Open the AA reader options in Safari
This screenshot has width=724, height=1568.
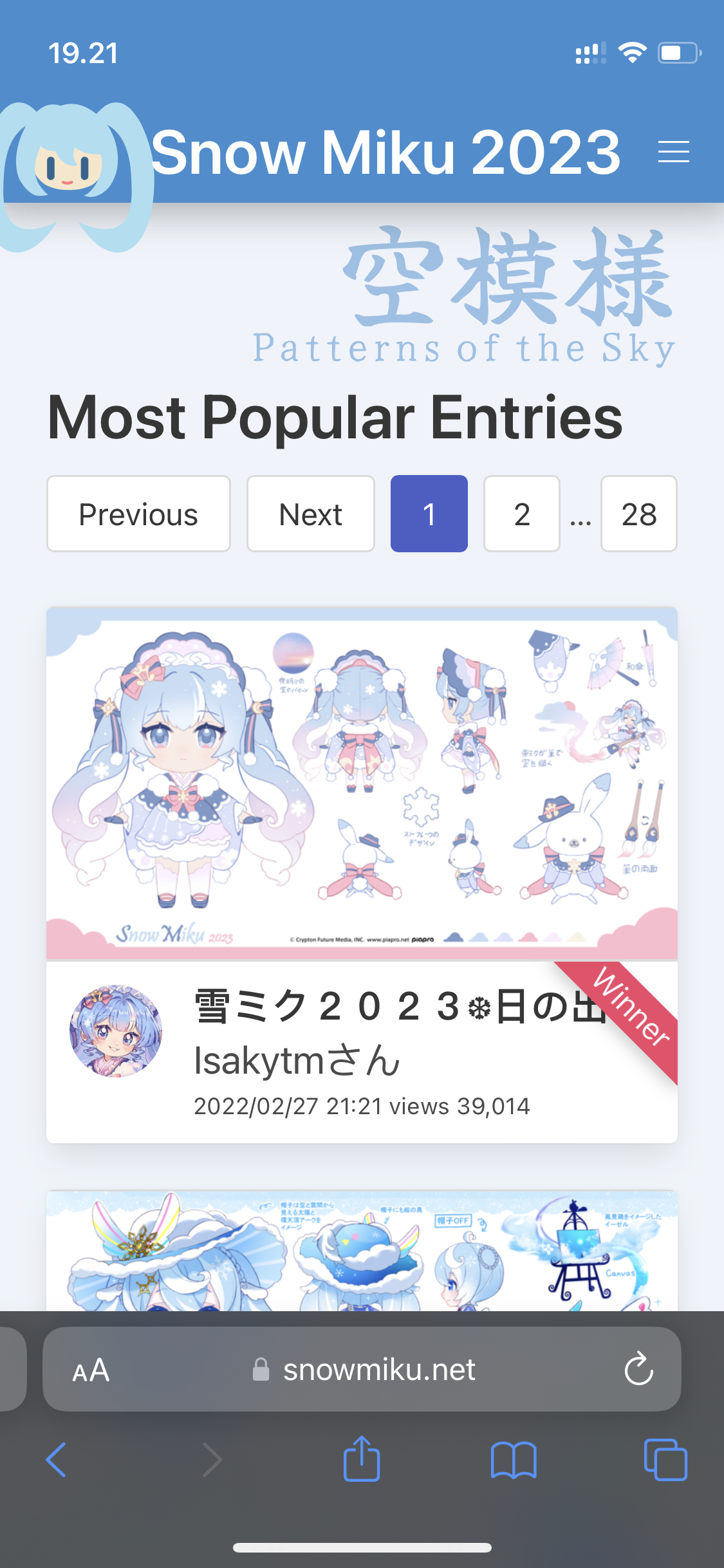pyautogui.click(x=91, y=1370)
